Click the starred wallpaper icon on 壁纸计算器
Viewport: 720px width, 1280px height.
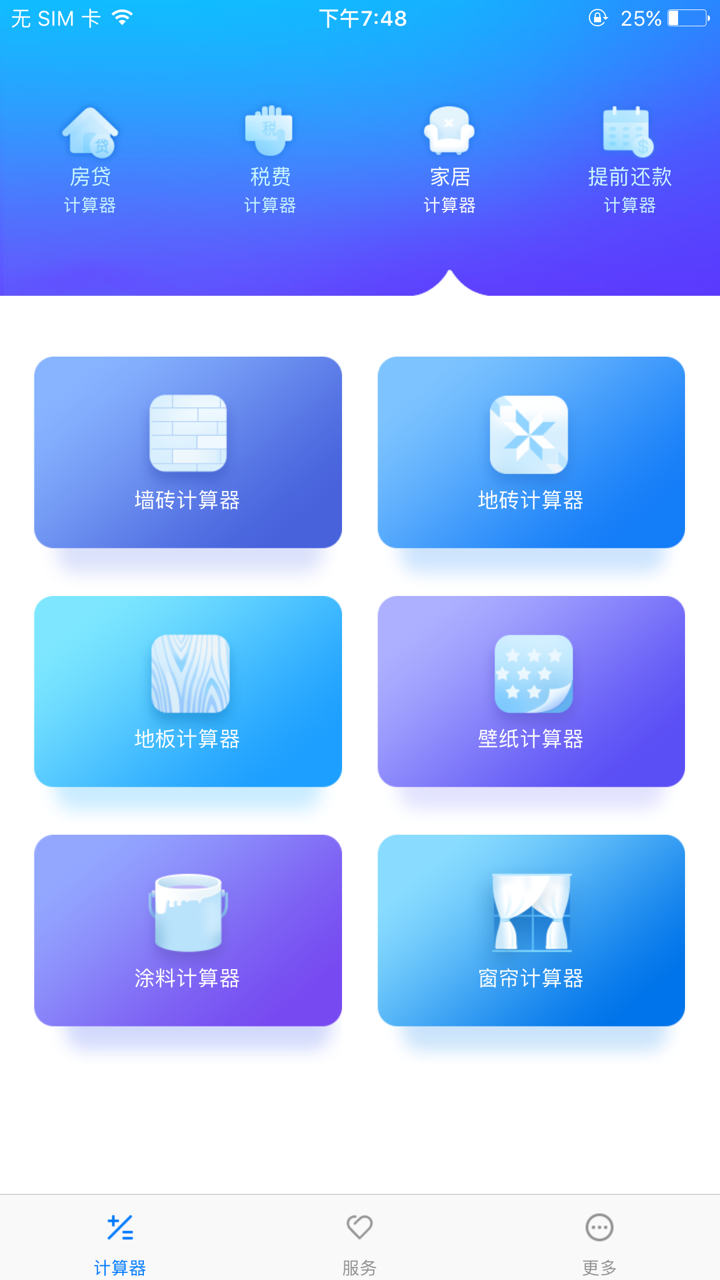tap(531, 672)
